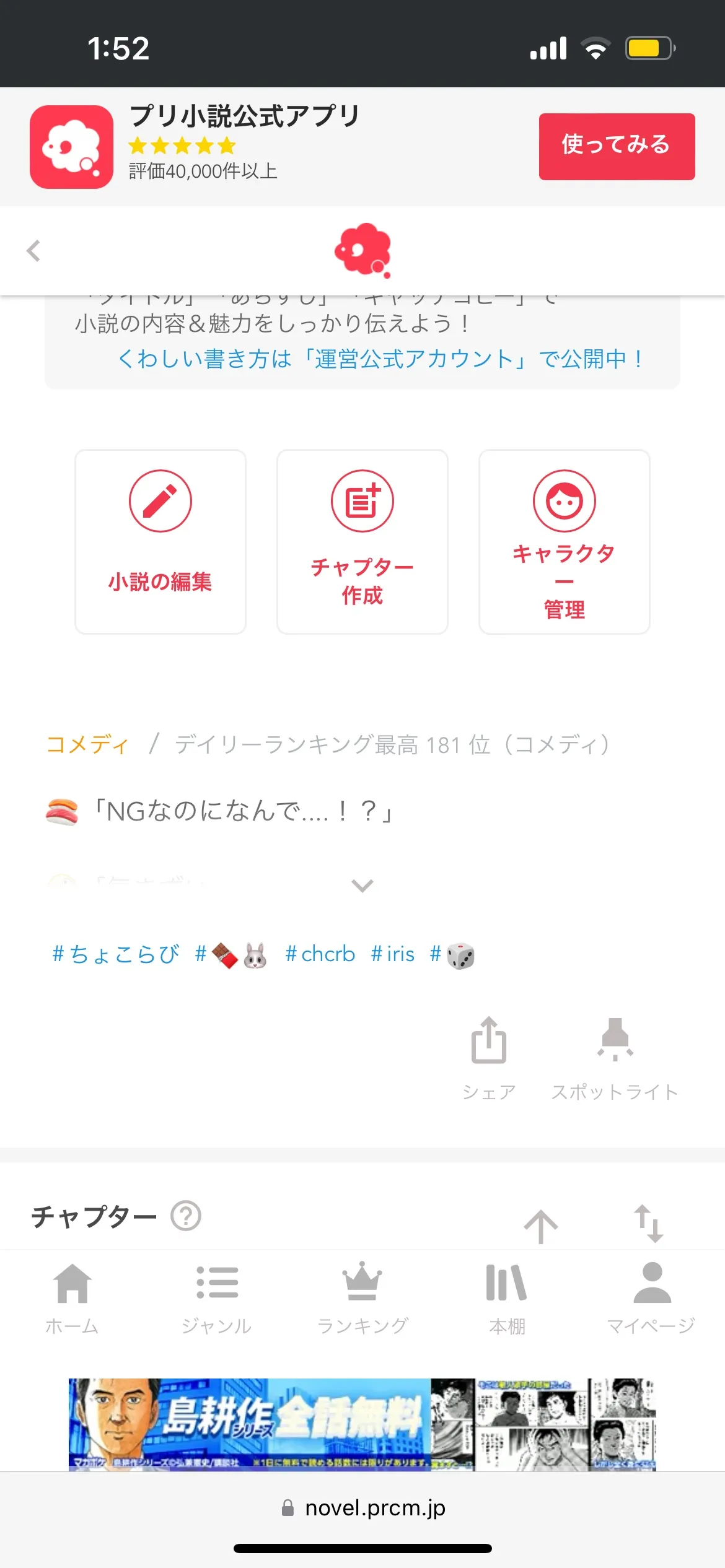Image resolution: width=725 pixels, height=1568 pixels.
Task: Tap the 使ってみる app install button
Action: click(617, 144)
